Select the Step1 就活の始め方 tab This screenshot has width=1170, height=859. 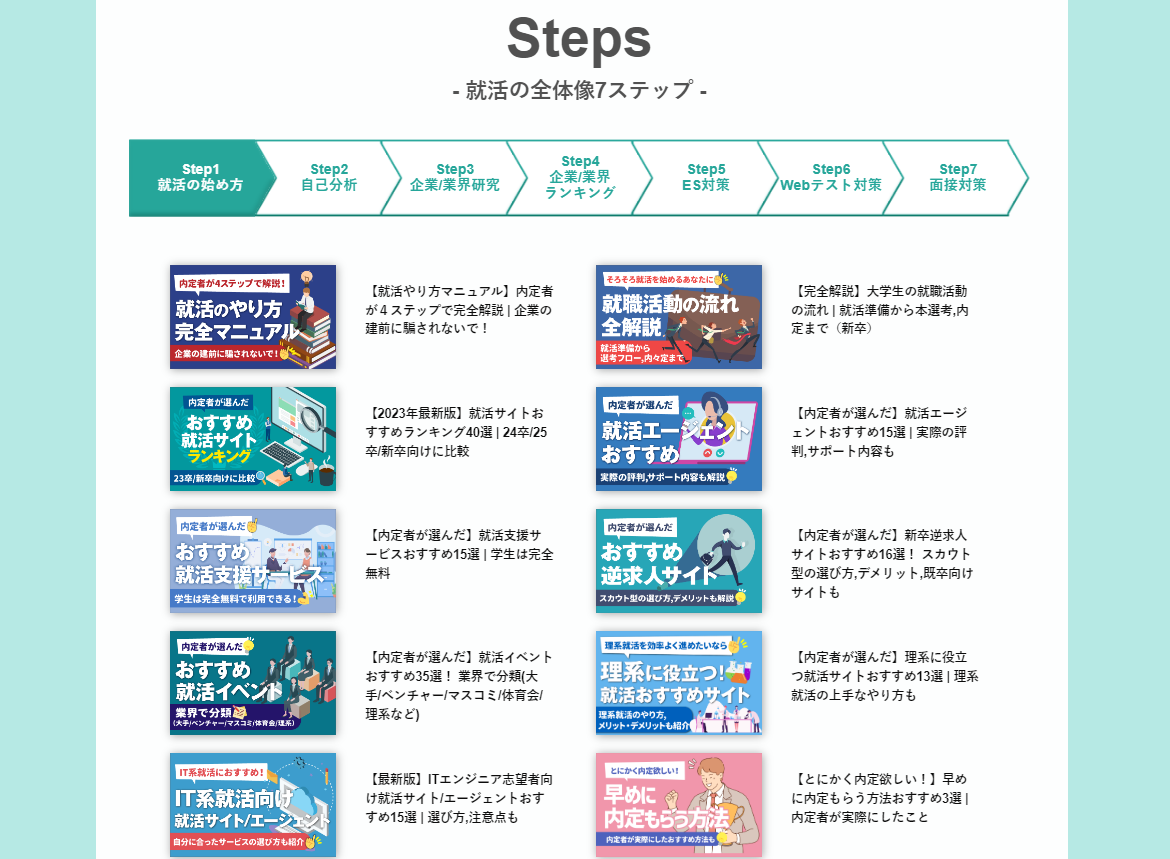(x=200, y=177)
